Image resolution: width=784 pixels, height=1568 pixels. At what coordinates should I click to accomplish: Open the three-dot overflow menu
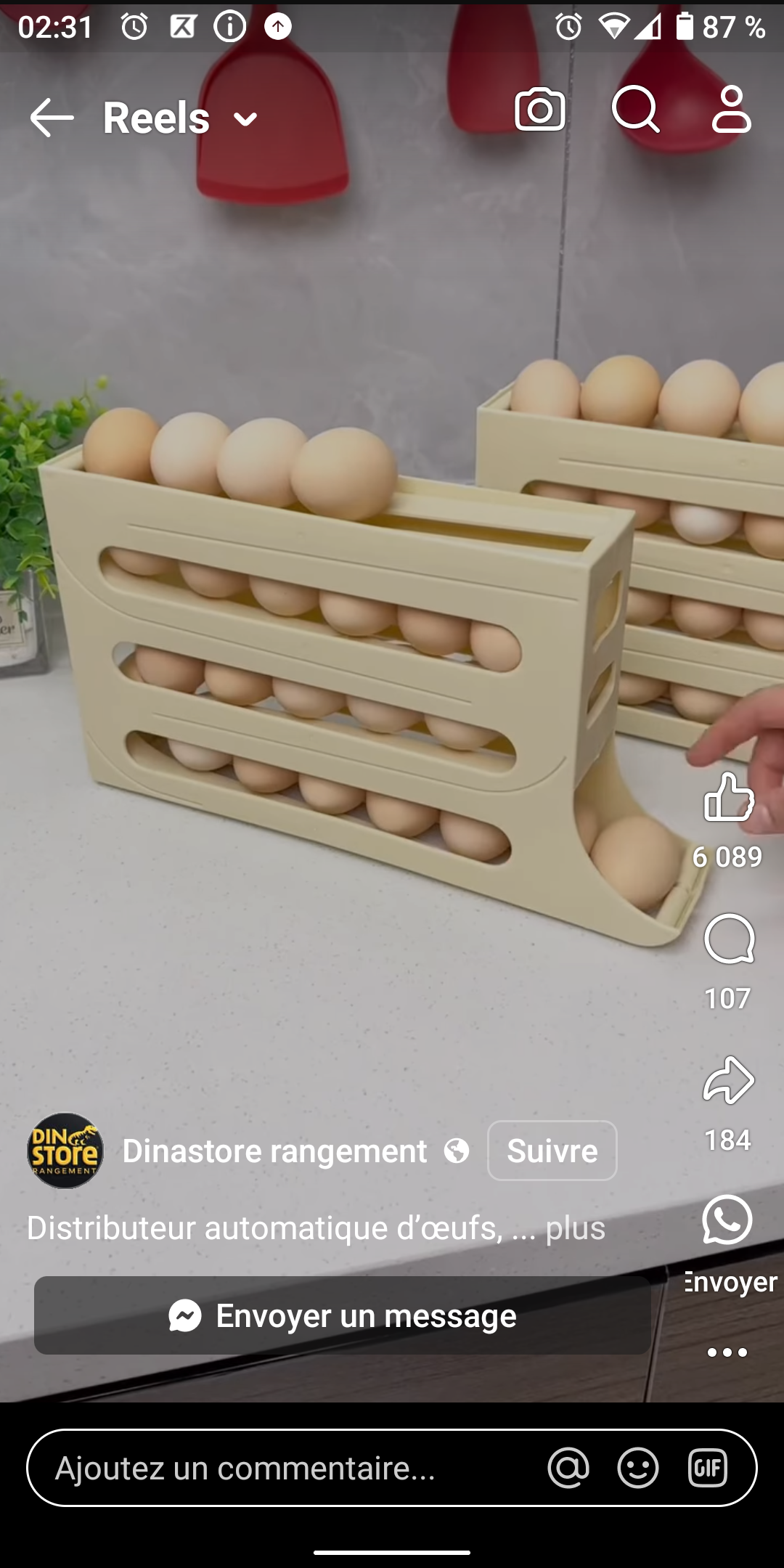(727, 1352)
